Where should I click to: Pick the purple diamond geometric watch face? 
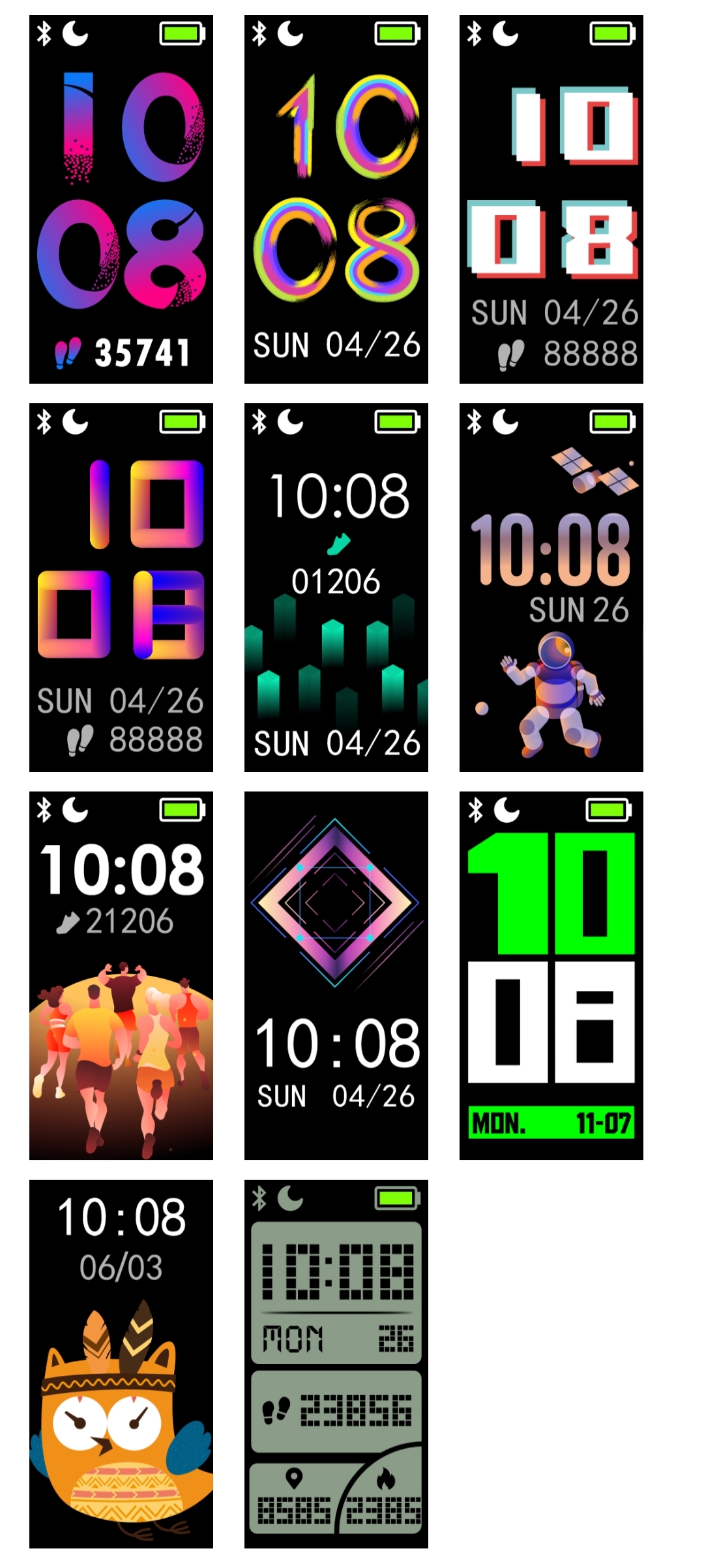pos(336,976)
